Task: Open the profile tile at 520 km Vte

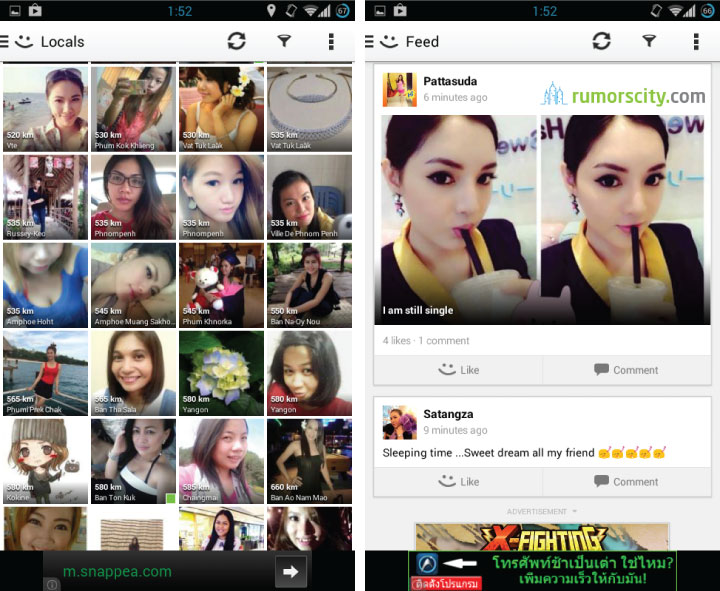Action: point(45,109)
